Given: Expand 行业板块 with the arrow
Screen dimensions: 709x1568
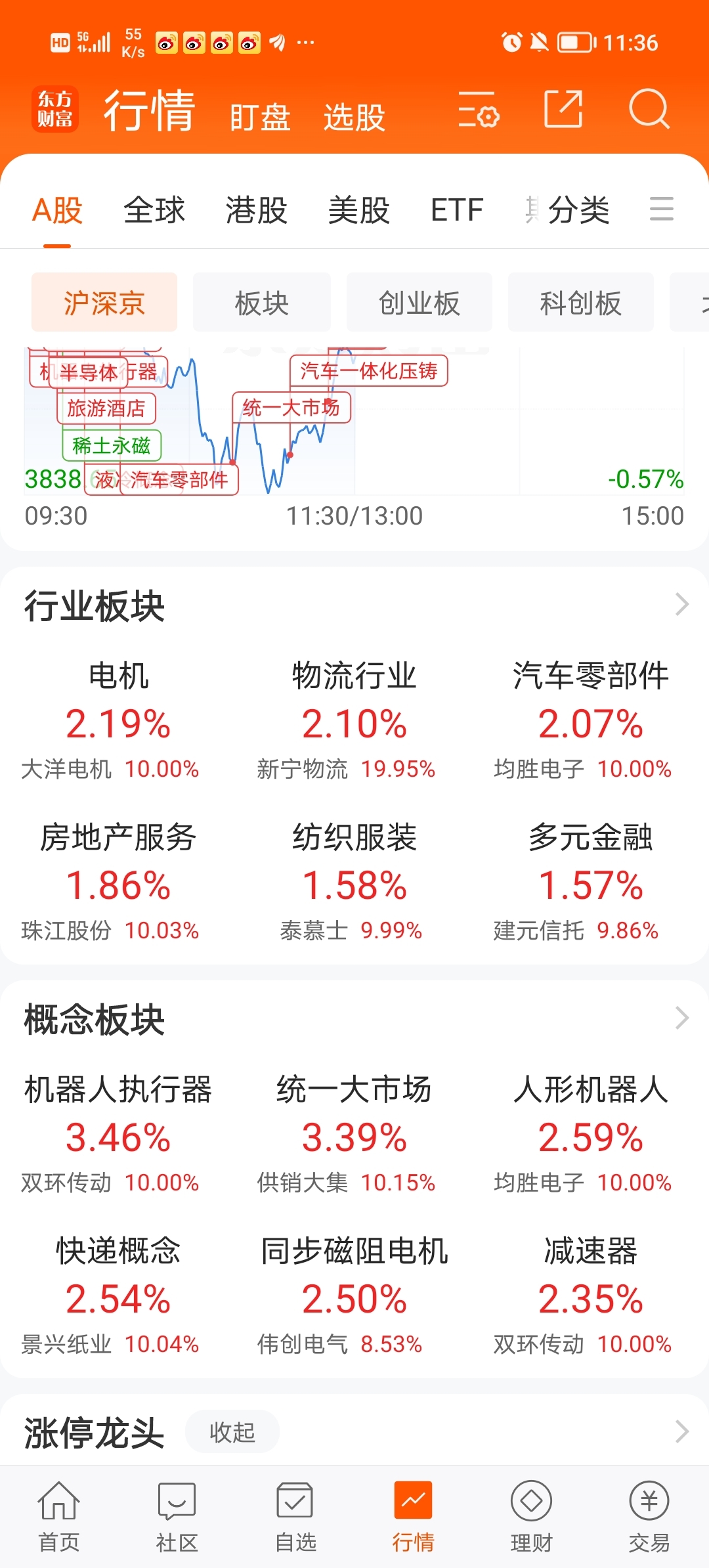Looking at the screenshot, I should coord(682,604).
